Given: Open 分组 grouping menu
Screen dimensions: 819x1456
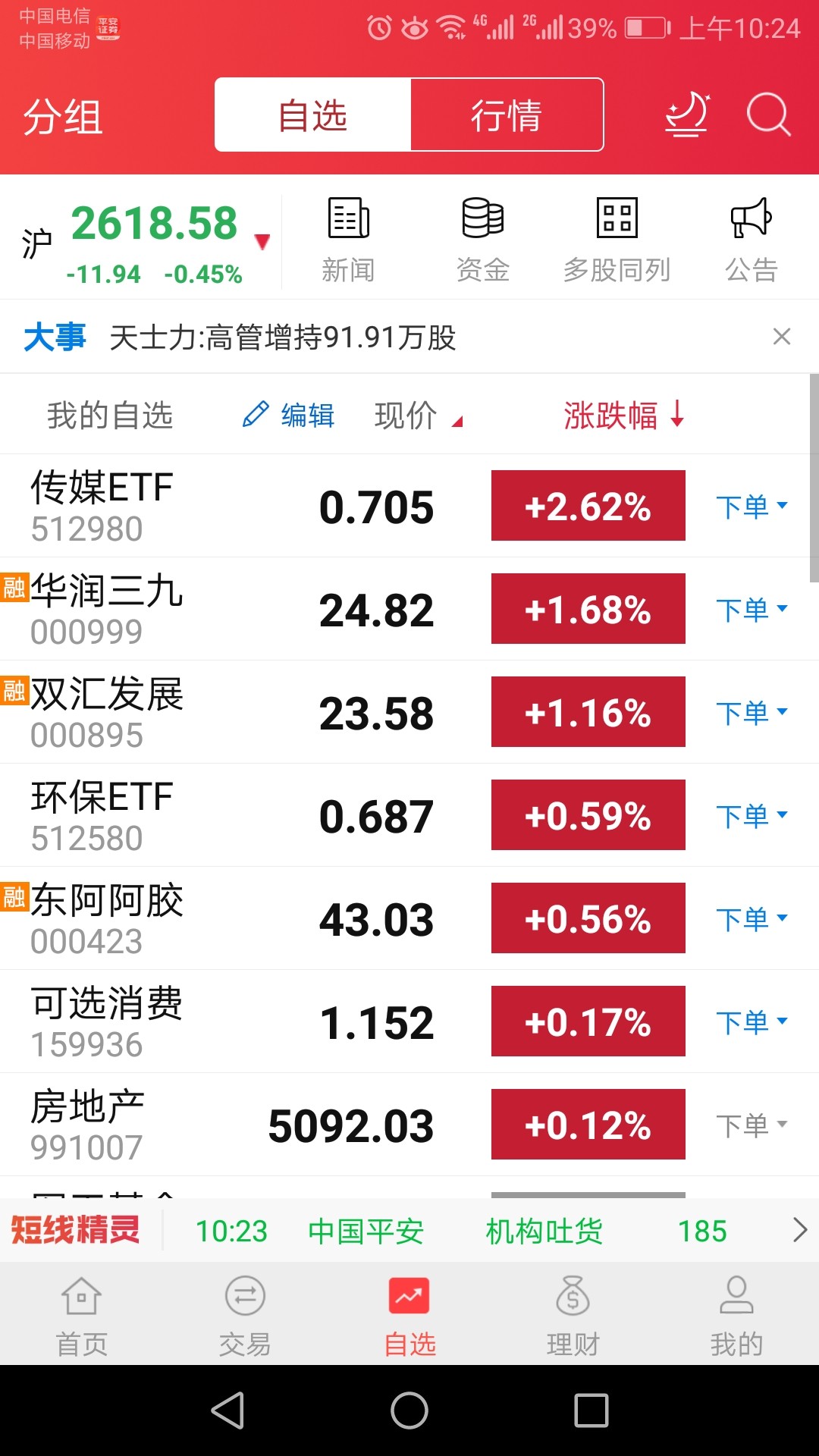Looking at the screenshot, I should click(x=63, y=118).
